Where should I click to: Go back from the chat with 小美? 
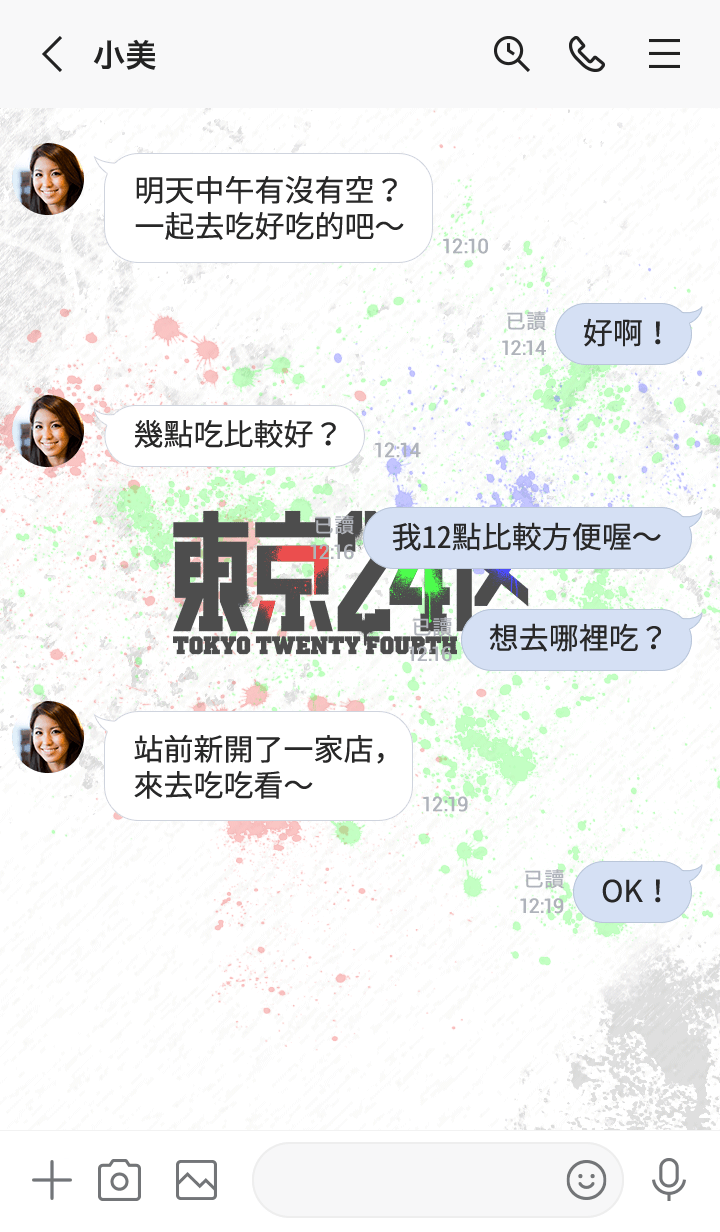tap(52, 54)
